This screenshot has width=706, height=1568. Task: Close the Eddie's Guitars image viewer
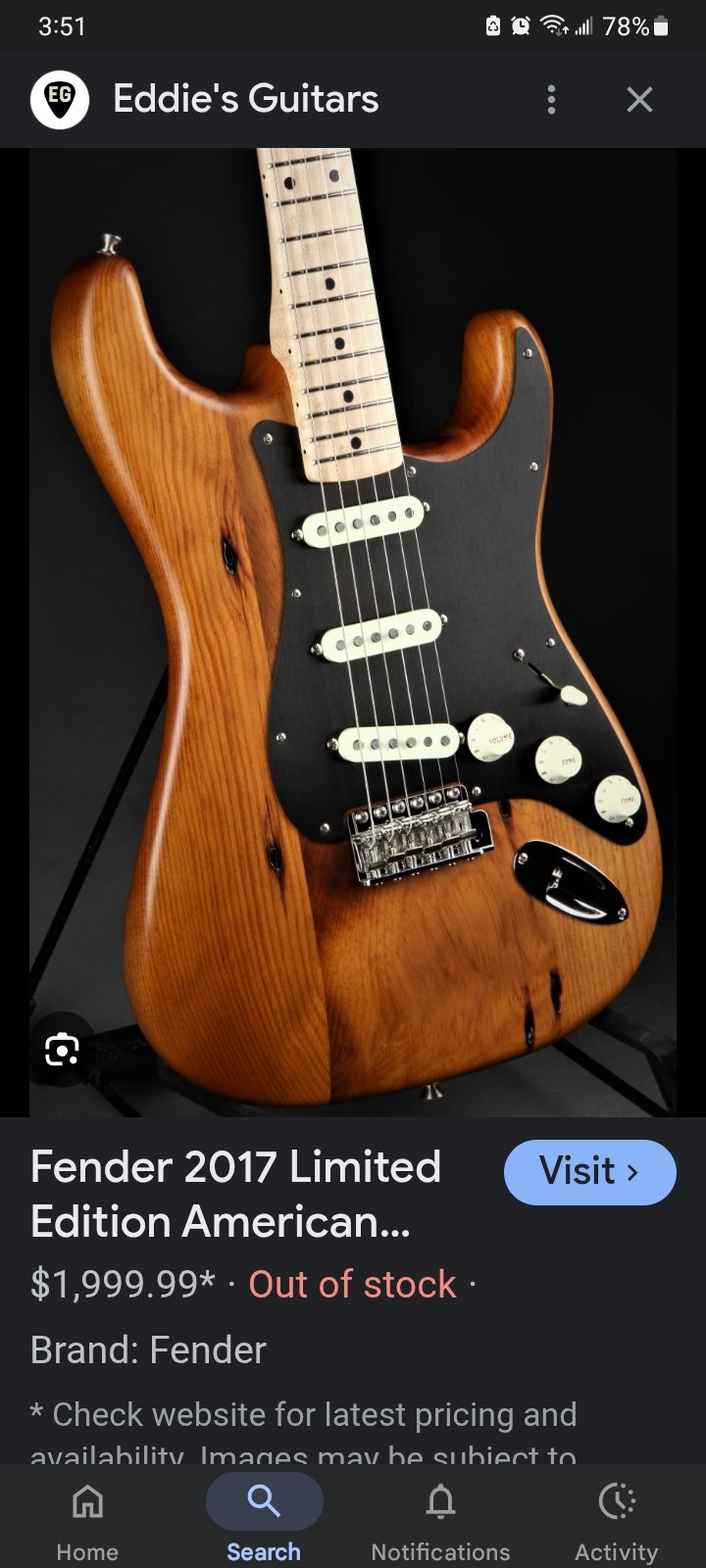pos(639,99)
